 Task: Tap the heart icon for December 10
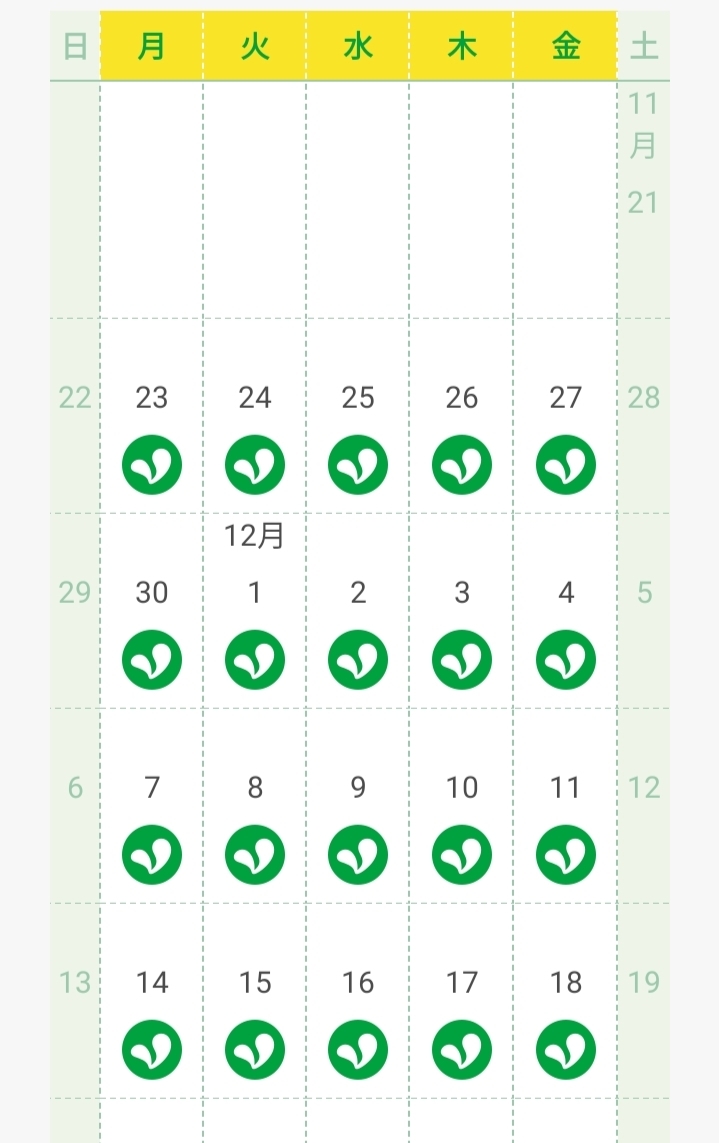coord(462,855)
